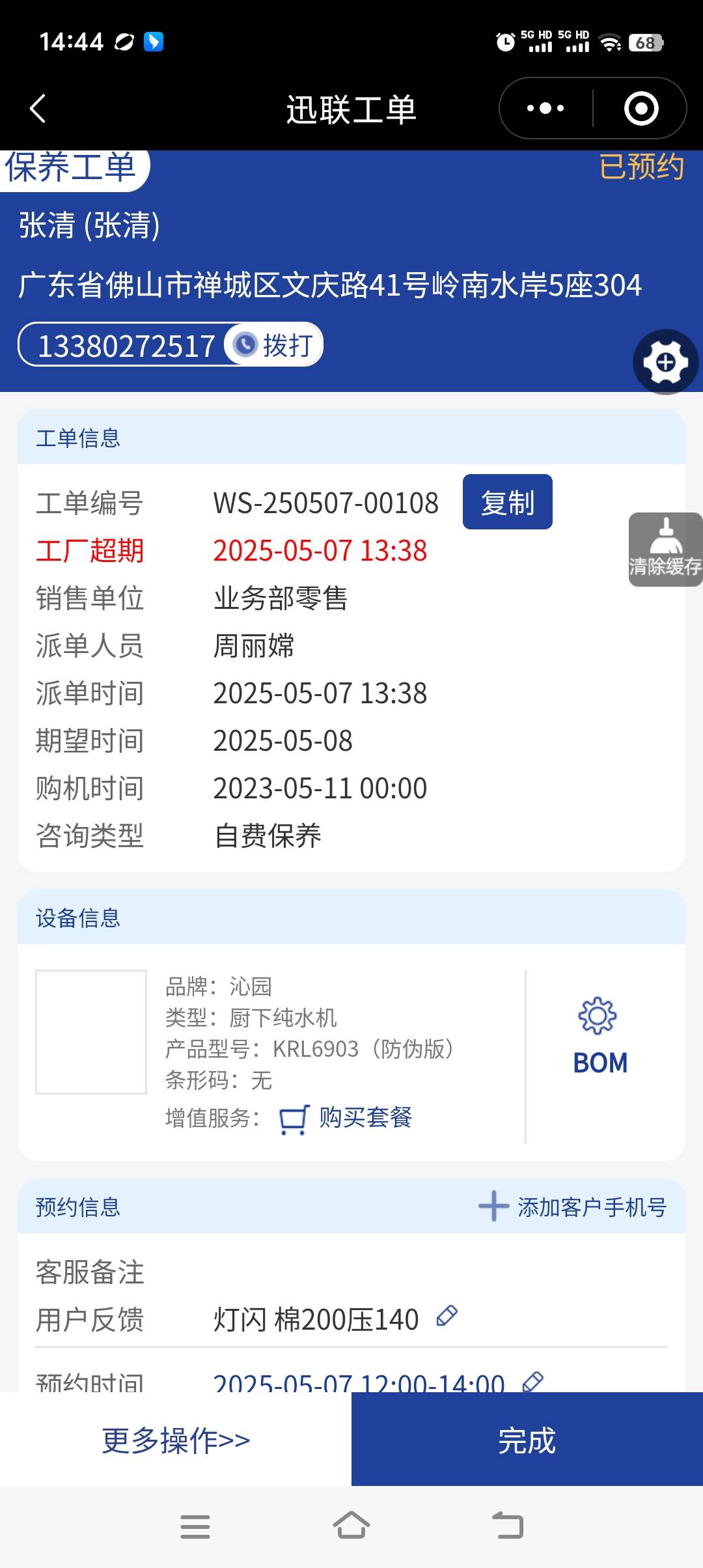Image resolution: width=703 pixels, height=1568 pixels.
Task: Add a customer phone number via 添加客户手机号
Action: tap(573, 1207)
